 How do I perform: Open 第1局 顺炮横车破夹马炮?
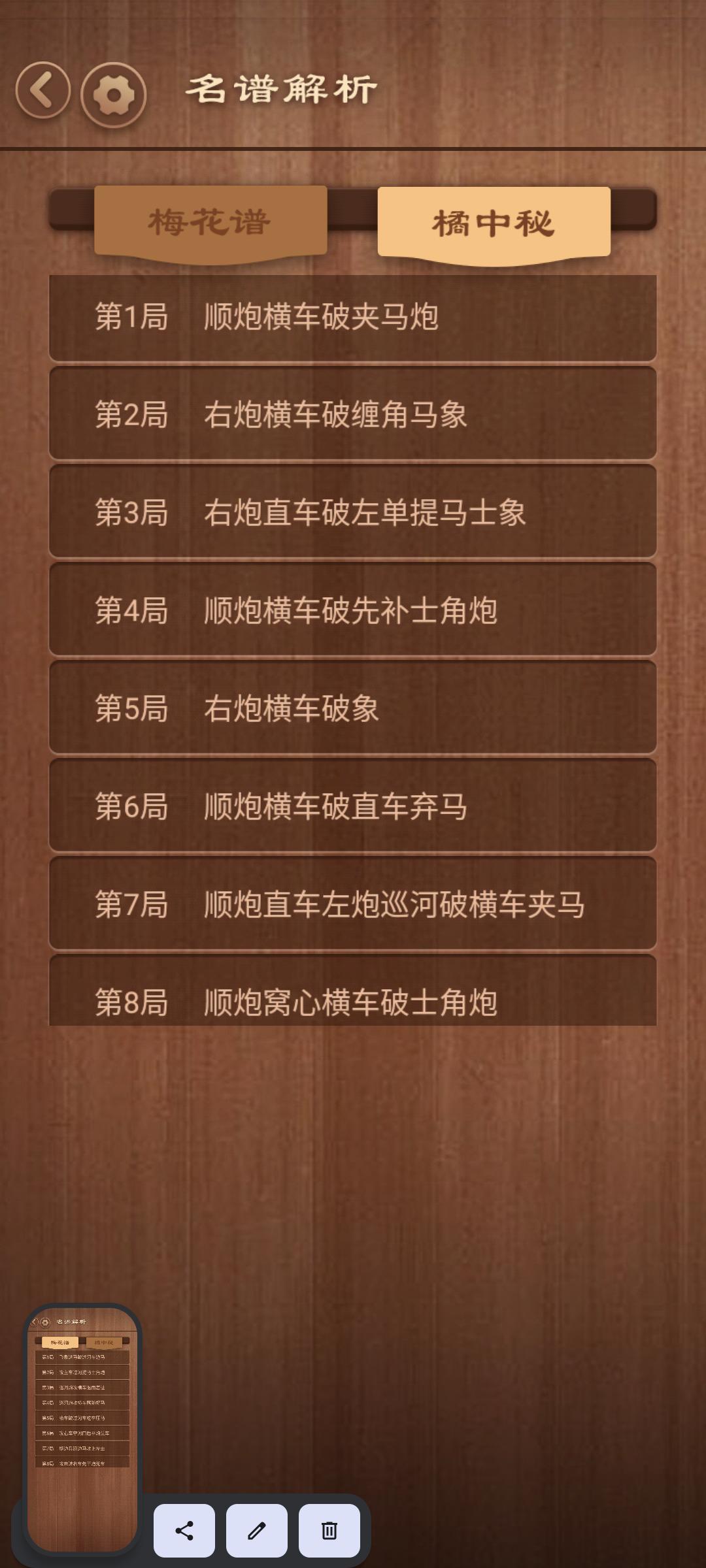point(353,318)
